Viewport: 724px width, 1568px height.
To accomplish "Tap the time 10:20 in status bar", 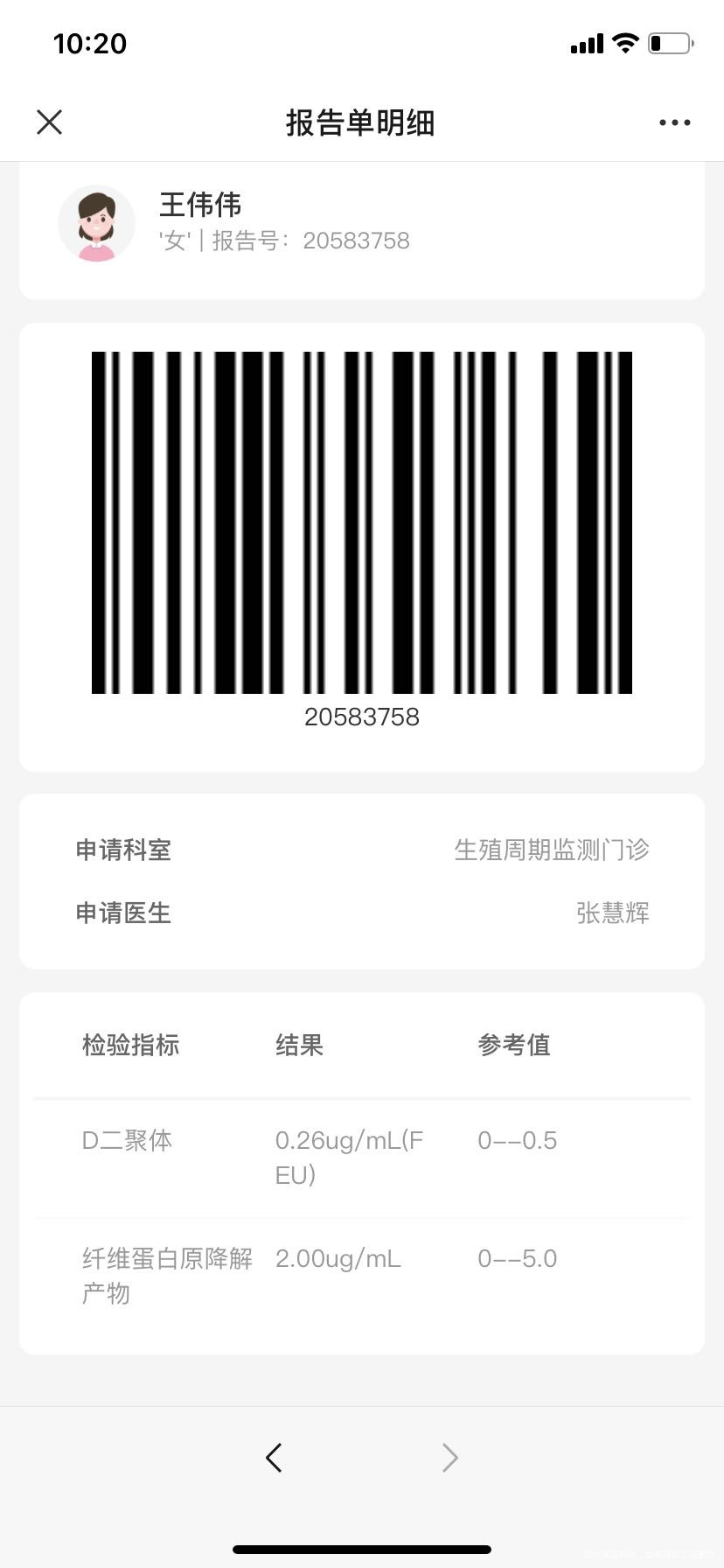I will tap(88, 43).
